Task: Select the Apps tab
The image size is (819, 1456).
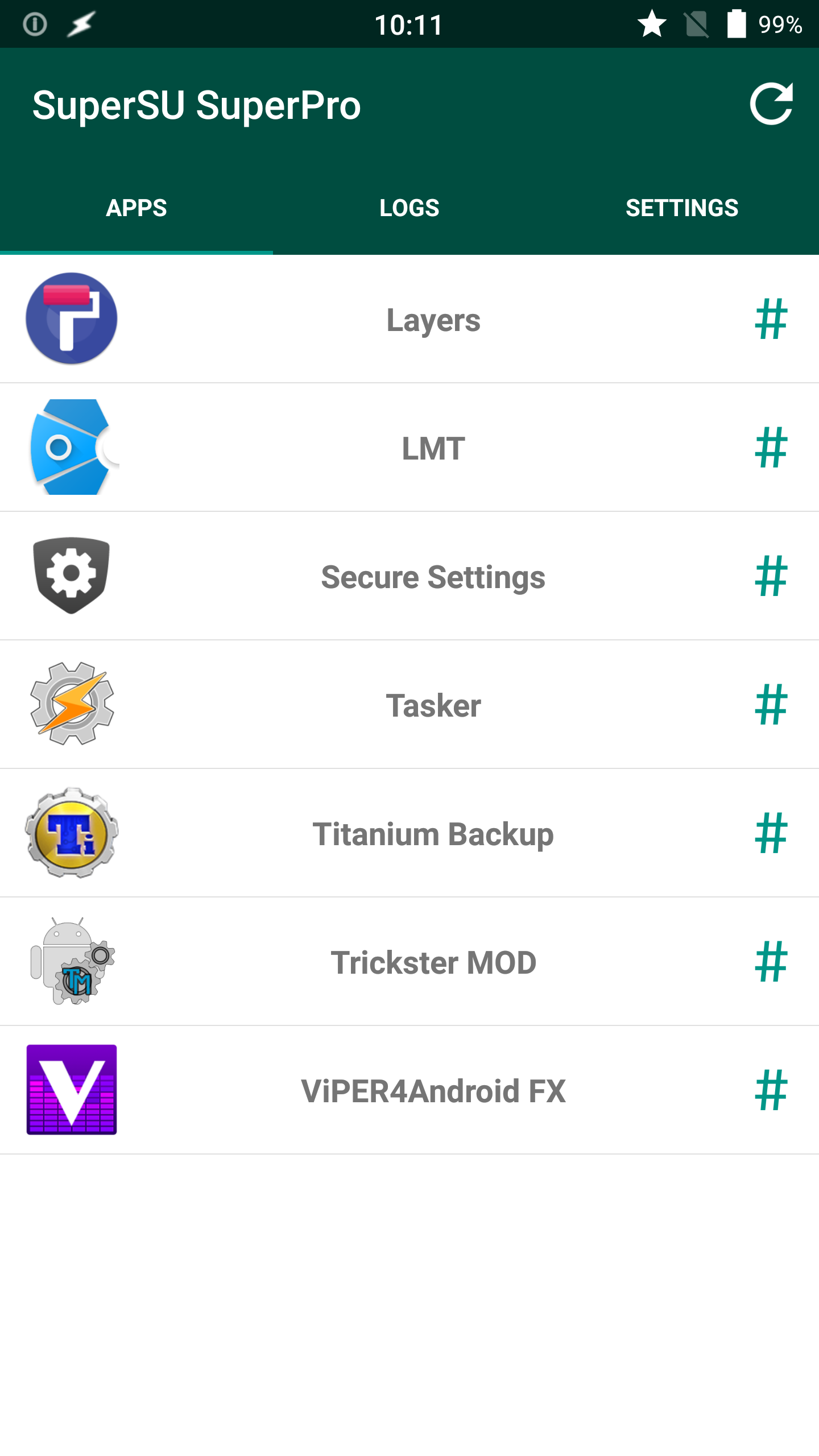Action: 136,208
